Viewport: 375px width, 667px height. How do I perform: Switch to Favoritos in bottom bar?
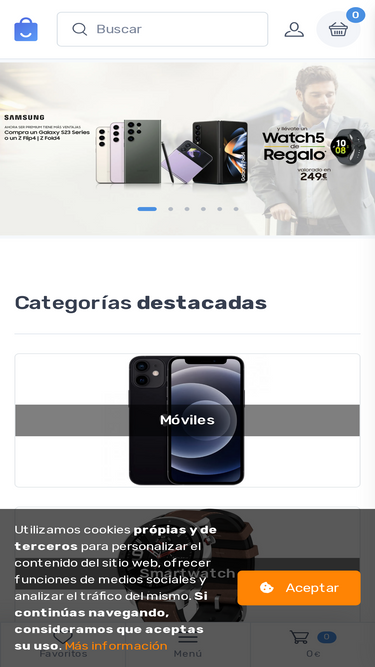tap(63, 645)
